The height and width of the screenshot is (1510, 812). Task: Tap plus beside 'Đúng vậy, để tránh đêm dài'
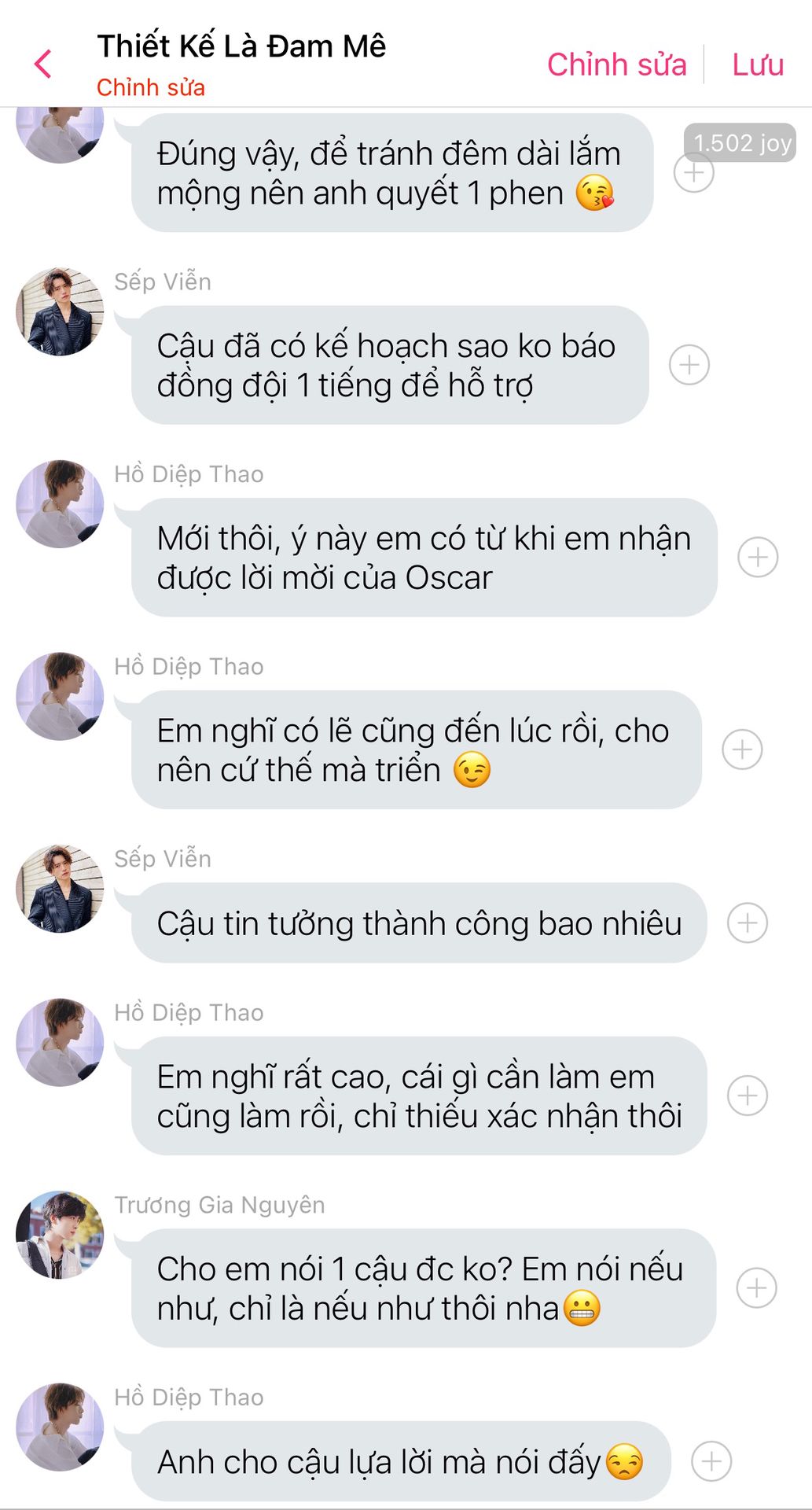pyautogui.click(x=693, y=172)
